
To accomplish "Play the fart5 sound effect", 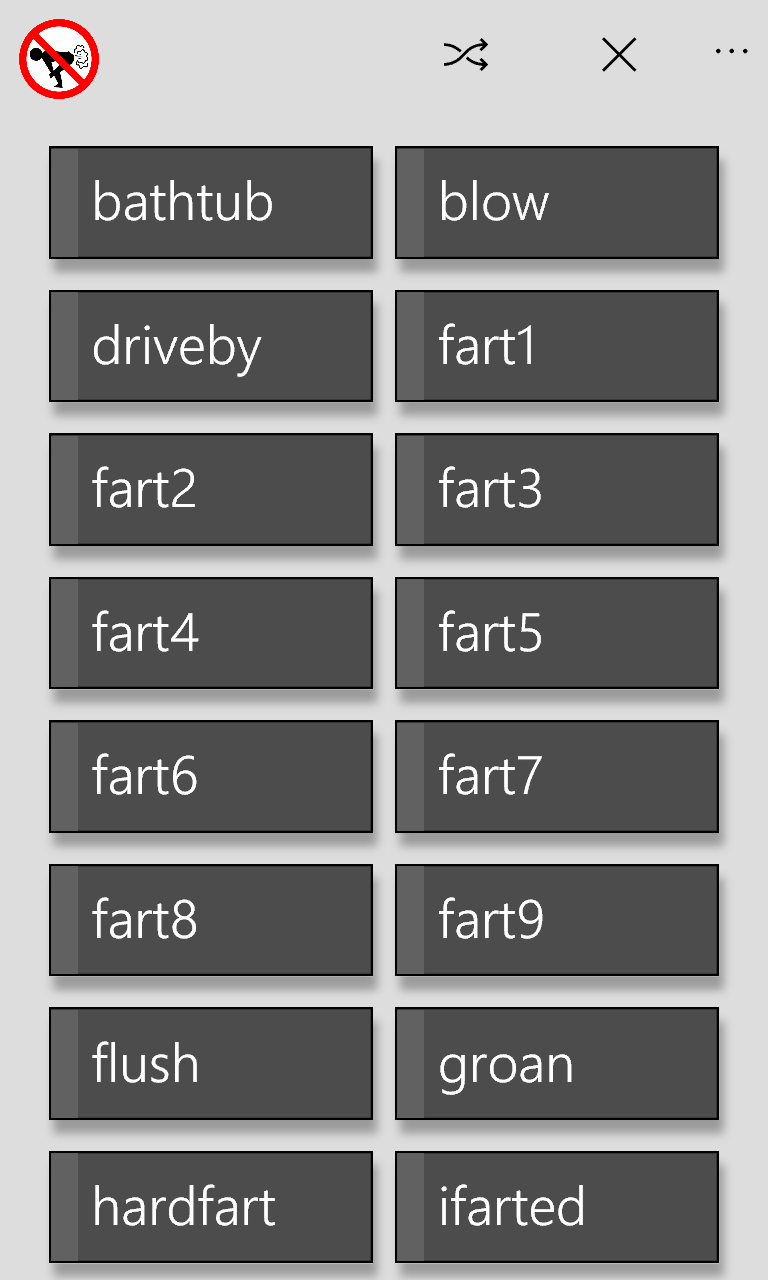I will tap(556, 633).
